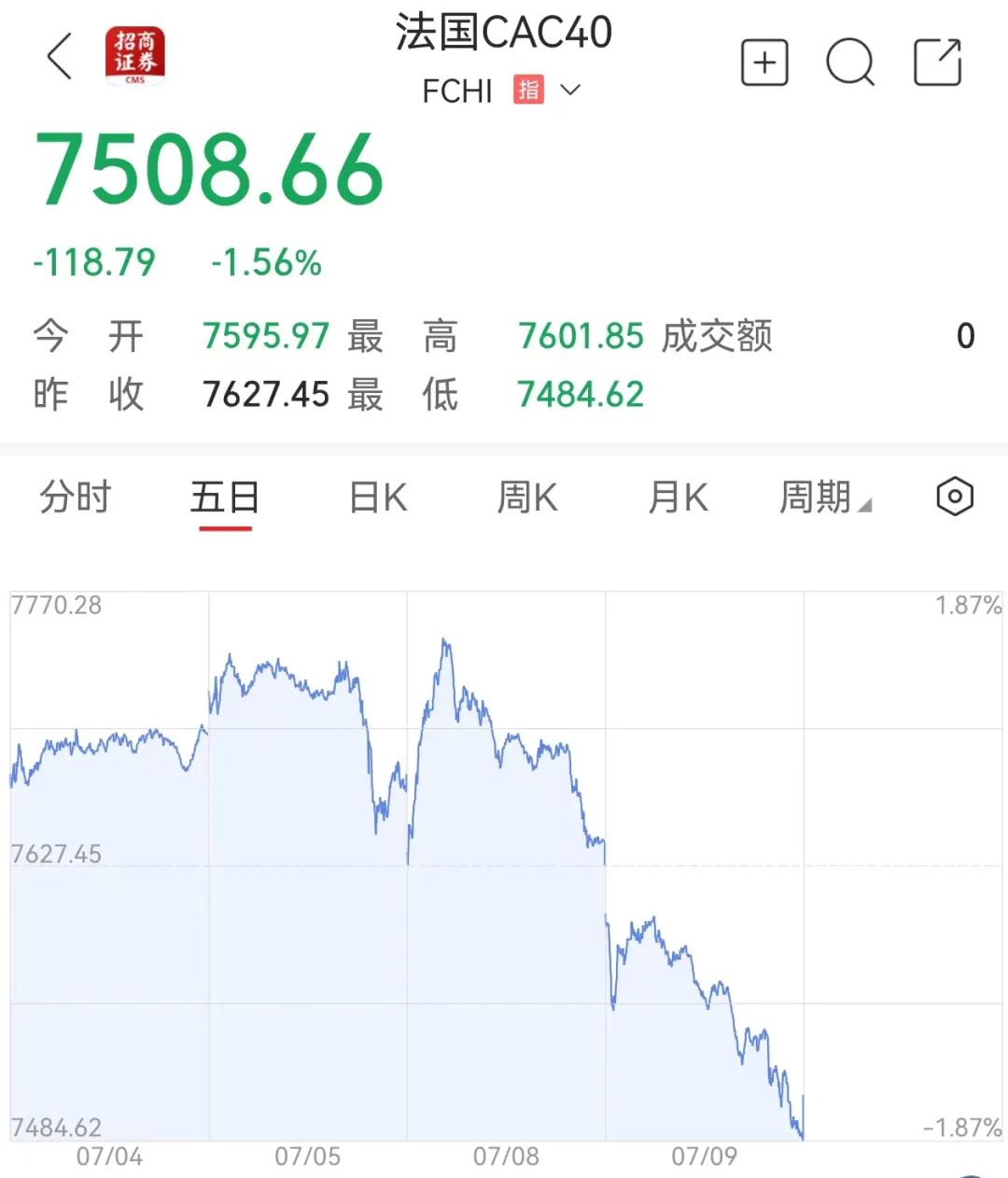Tap the 成交额 turnover value
The width and height of the screenshot is (1008, 1178).
tap(966, 336)
